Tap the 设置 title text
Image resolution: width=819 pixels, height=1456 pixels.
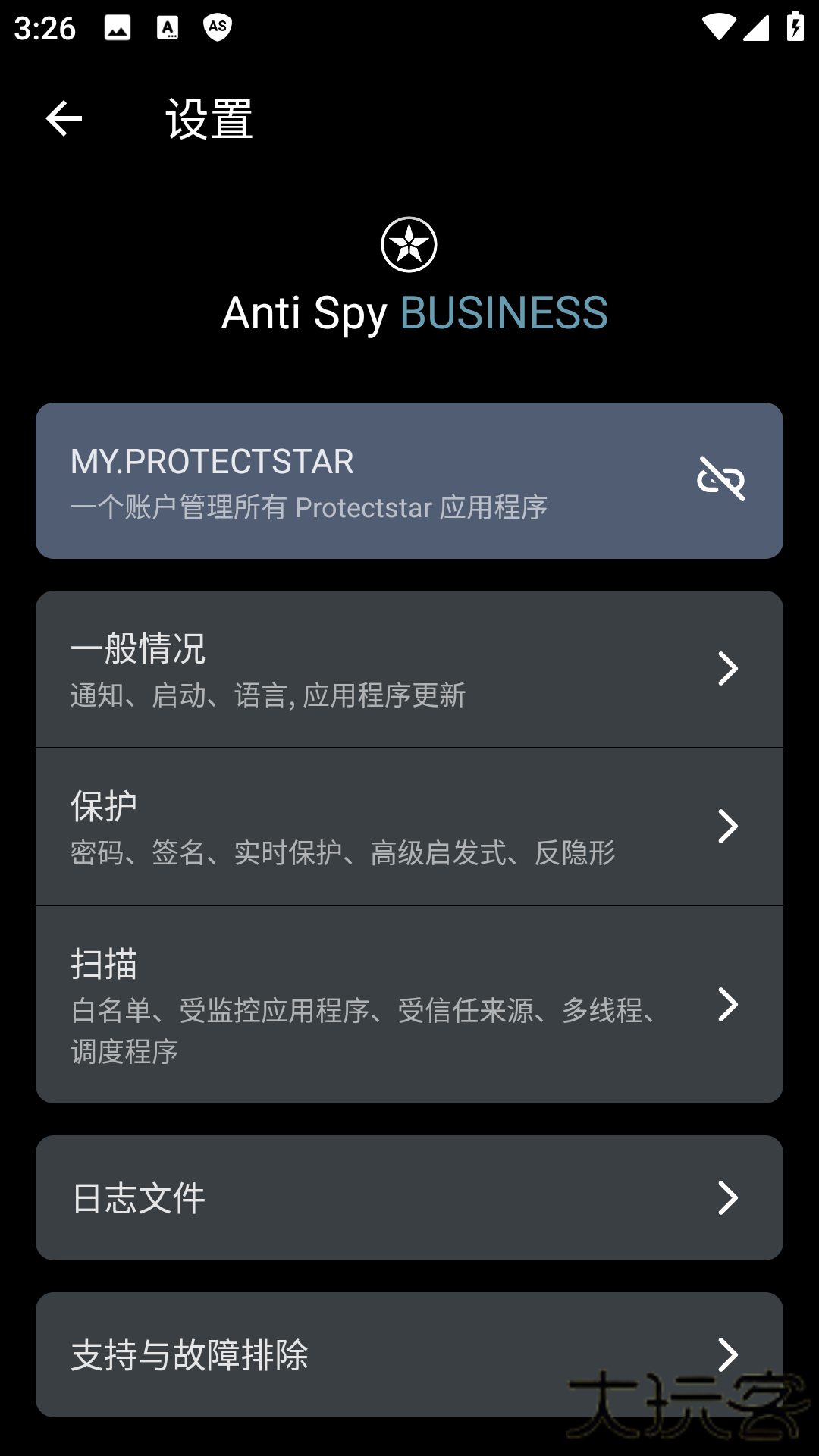pyautogui.click(x=209, y=118)
